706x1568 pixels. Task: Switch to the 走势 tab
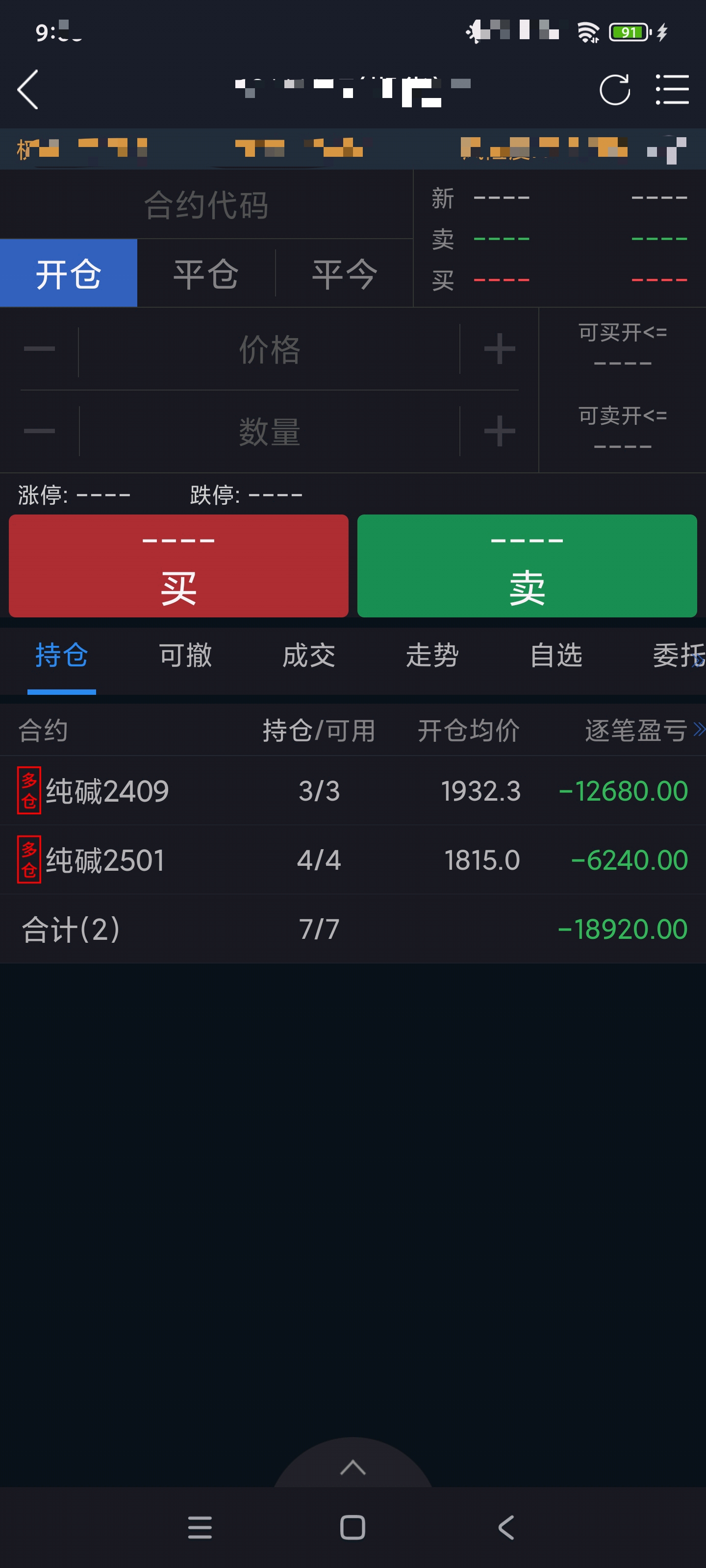432,656
